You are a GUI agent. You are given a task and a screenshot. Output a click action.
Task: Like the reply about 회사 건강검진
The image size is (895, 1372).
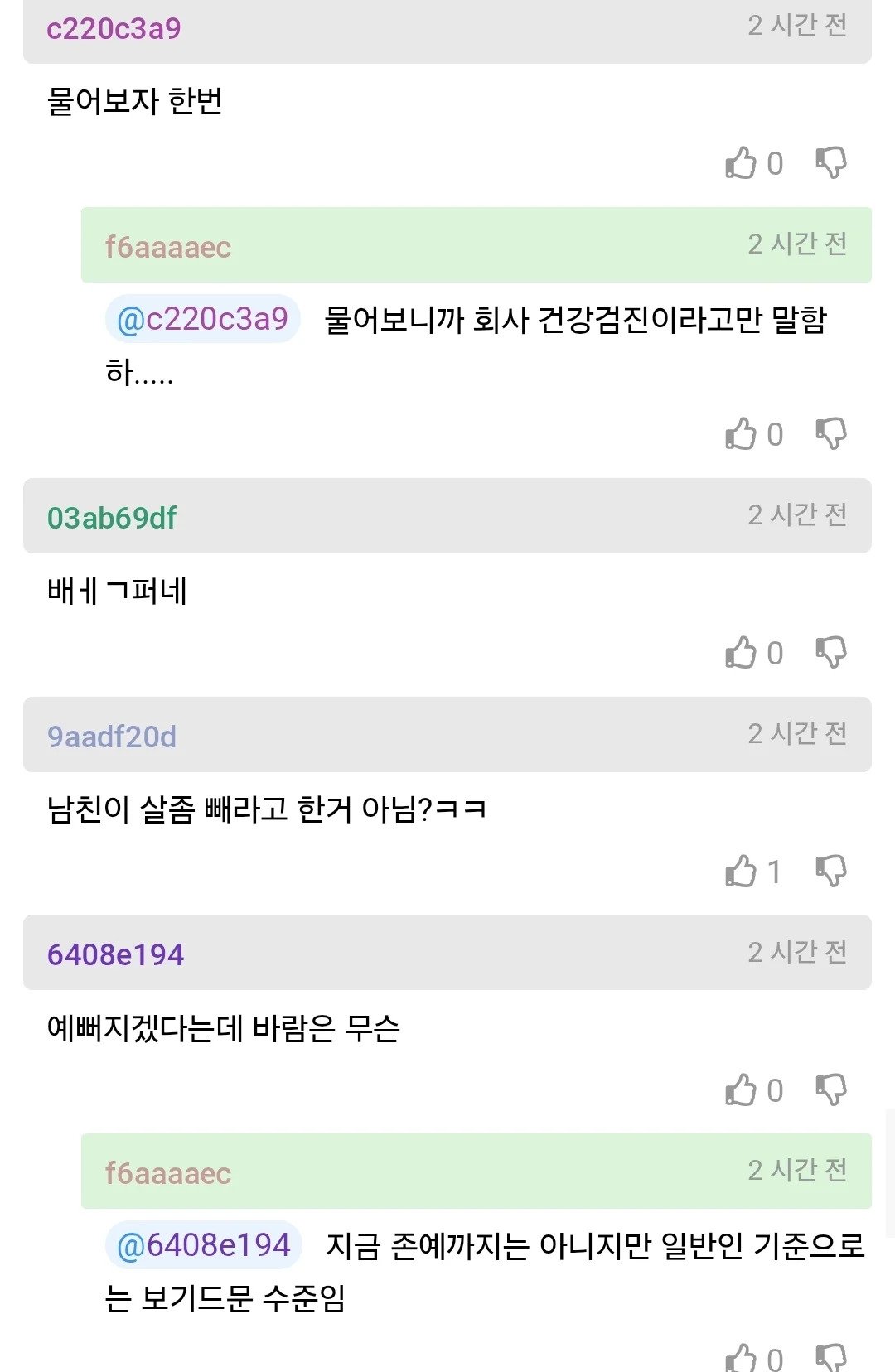pos(742,434)
